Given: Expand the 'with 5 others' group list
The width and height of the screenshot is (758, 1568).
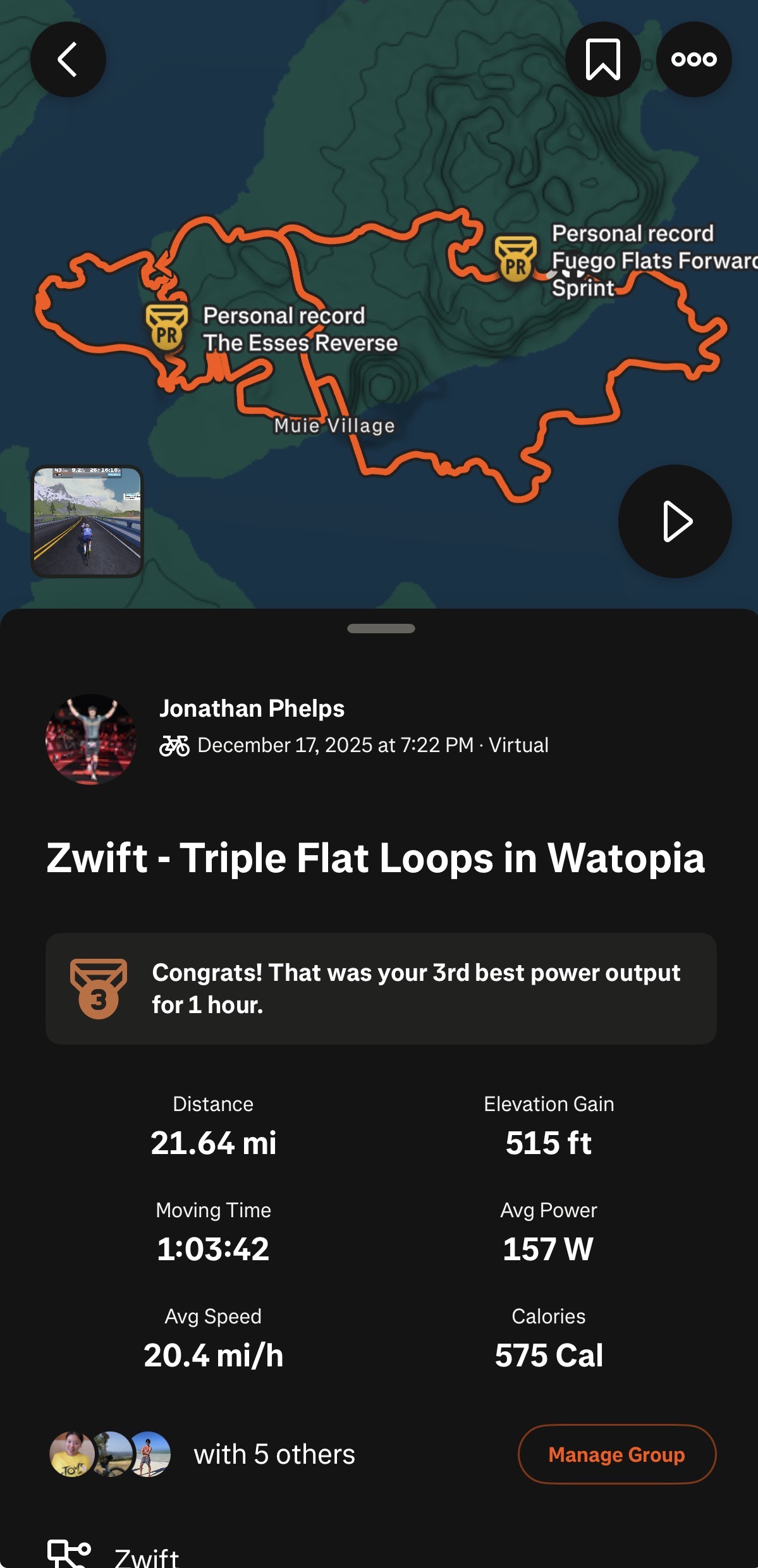Looking at the screenshot, I should pos(275,1454).
